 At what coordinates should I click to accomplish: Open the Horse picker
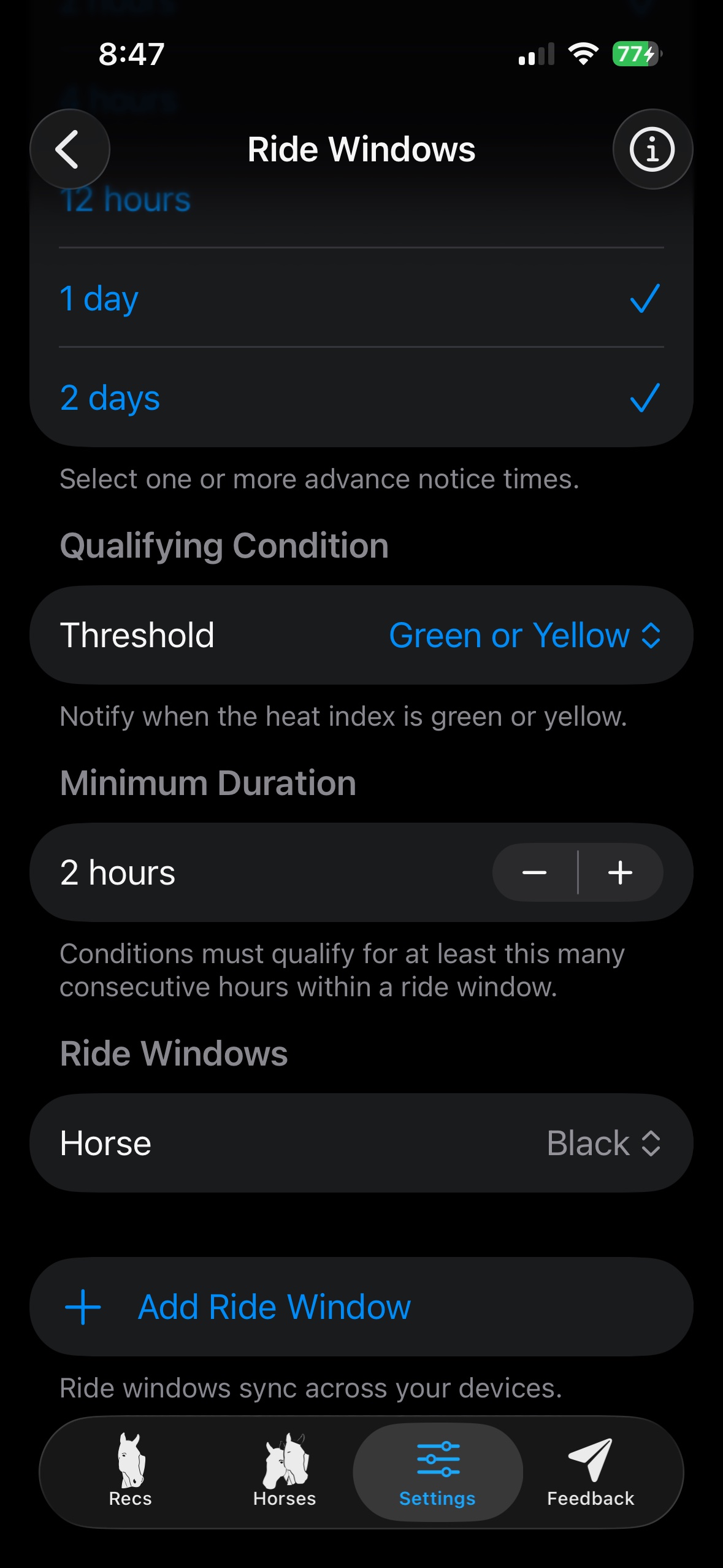click(x=361, y=1143)
